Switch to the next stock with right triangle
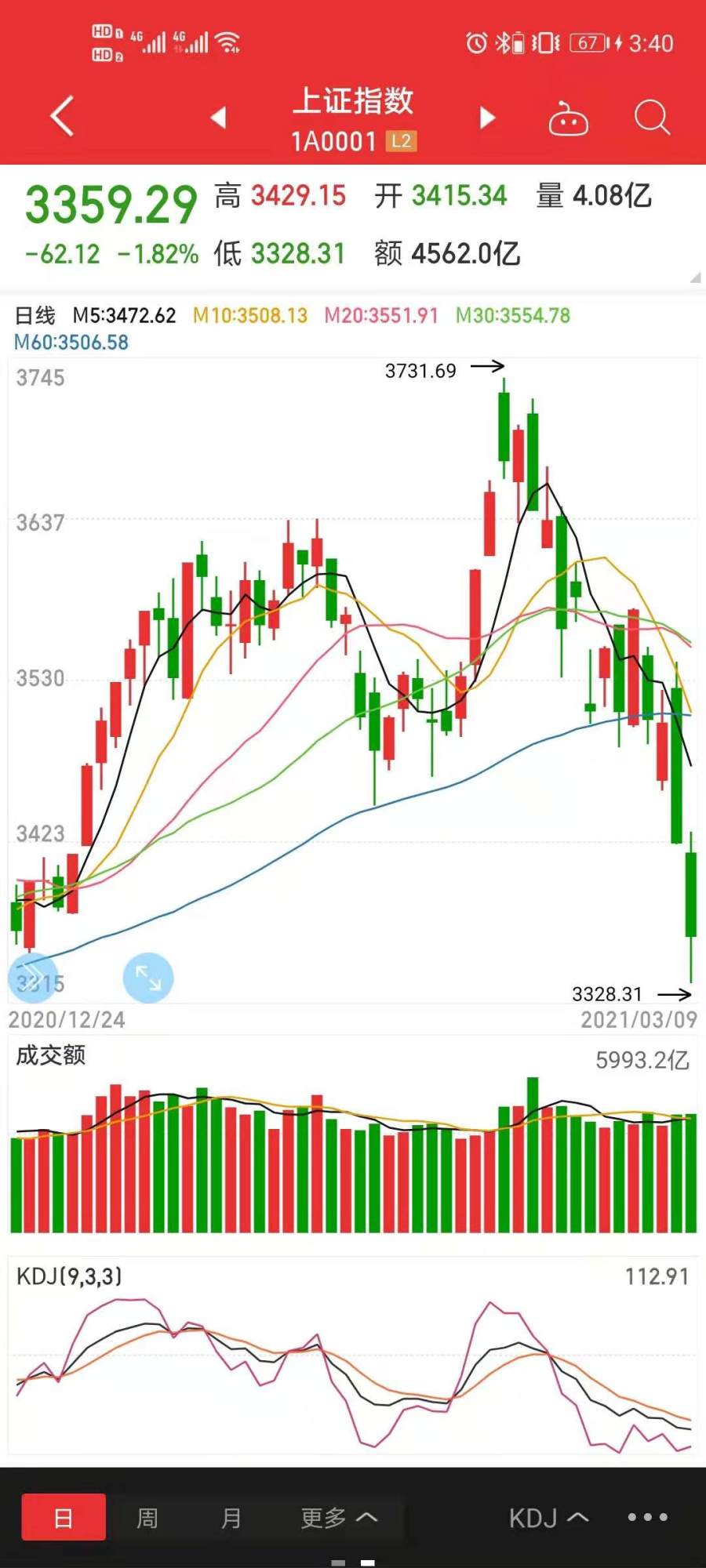Viewport: 706px width, 1568px height. tap(487, 118)
